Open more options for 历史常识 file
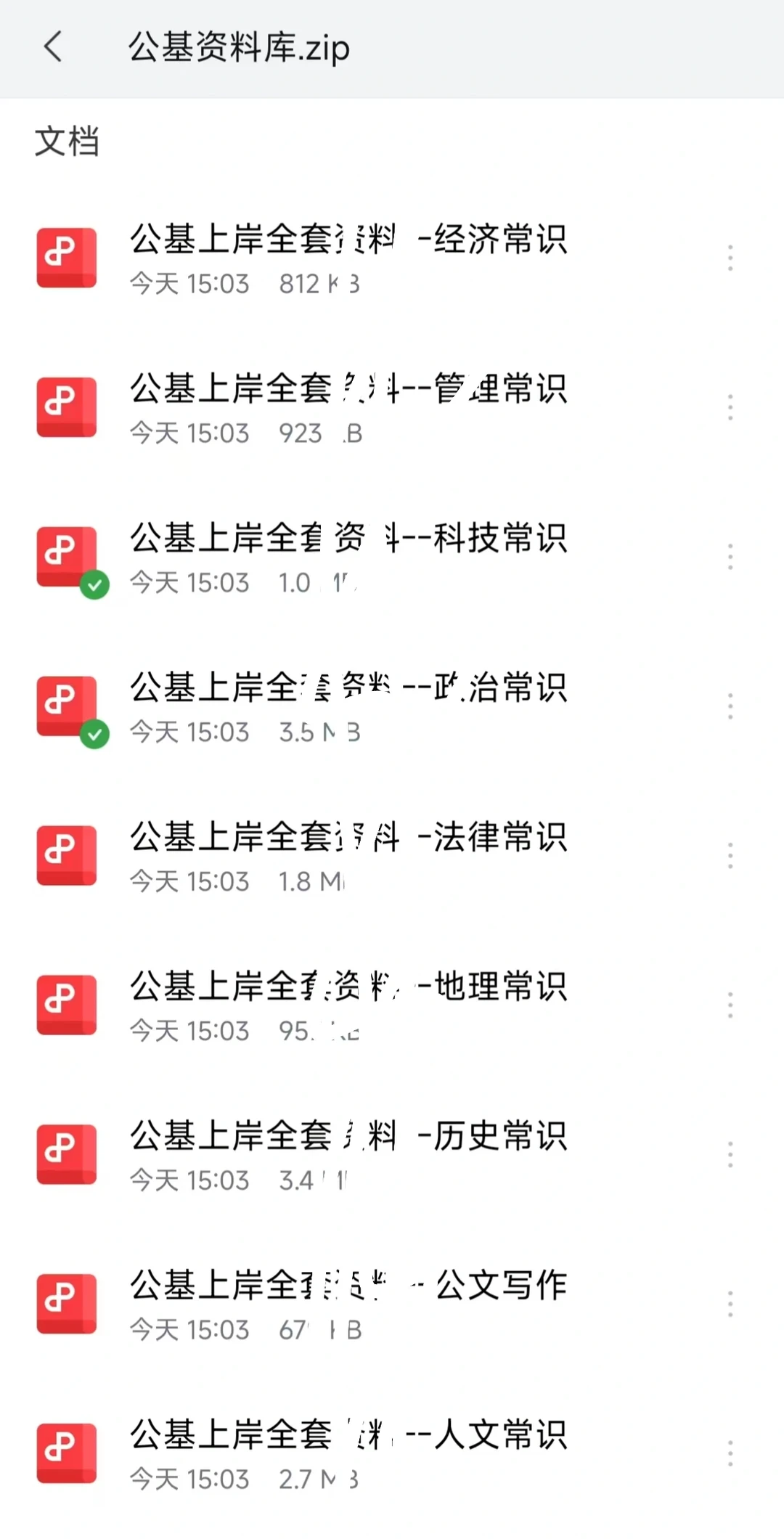Screen dimensions: 784x1539 click(730, 1156)
